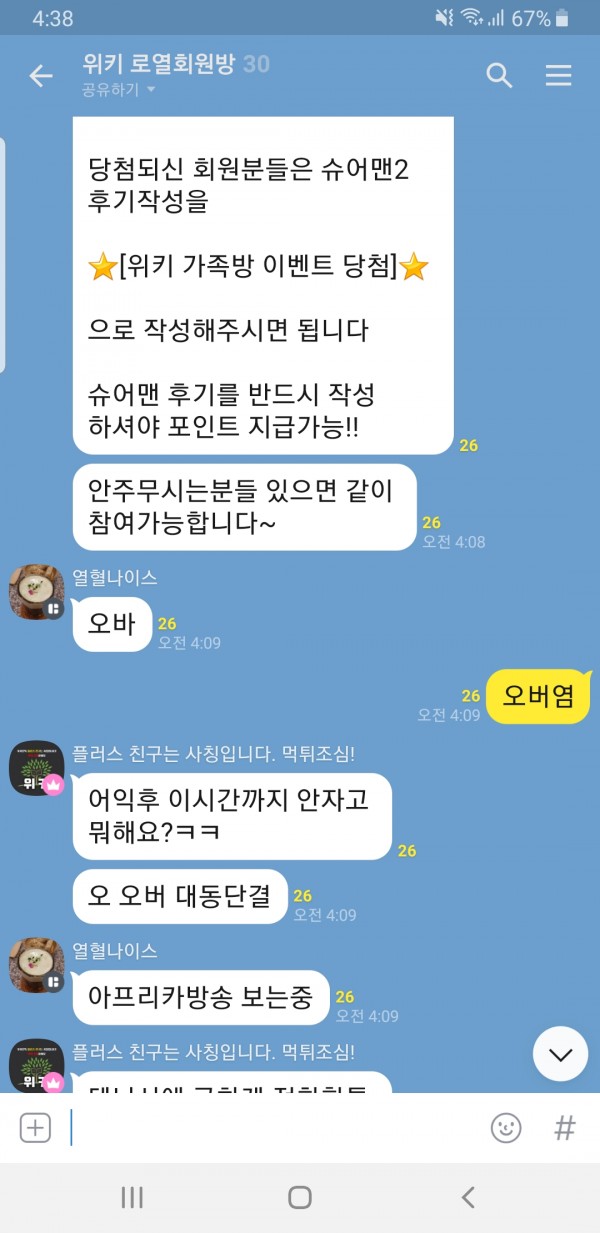
Task: Tap the hashtag search icon
Action: (x=565, y=1128)
